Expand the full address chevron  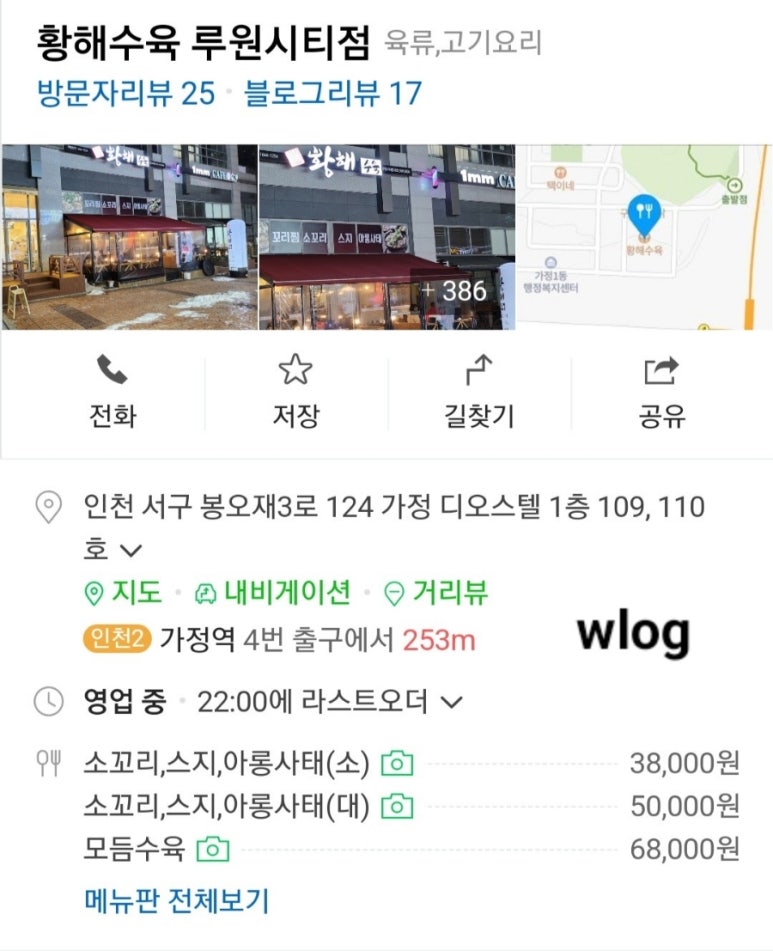131,550
